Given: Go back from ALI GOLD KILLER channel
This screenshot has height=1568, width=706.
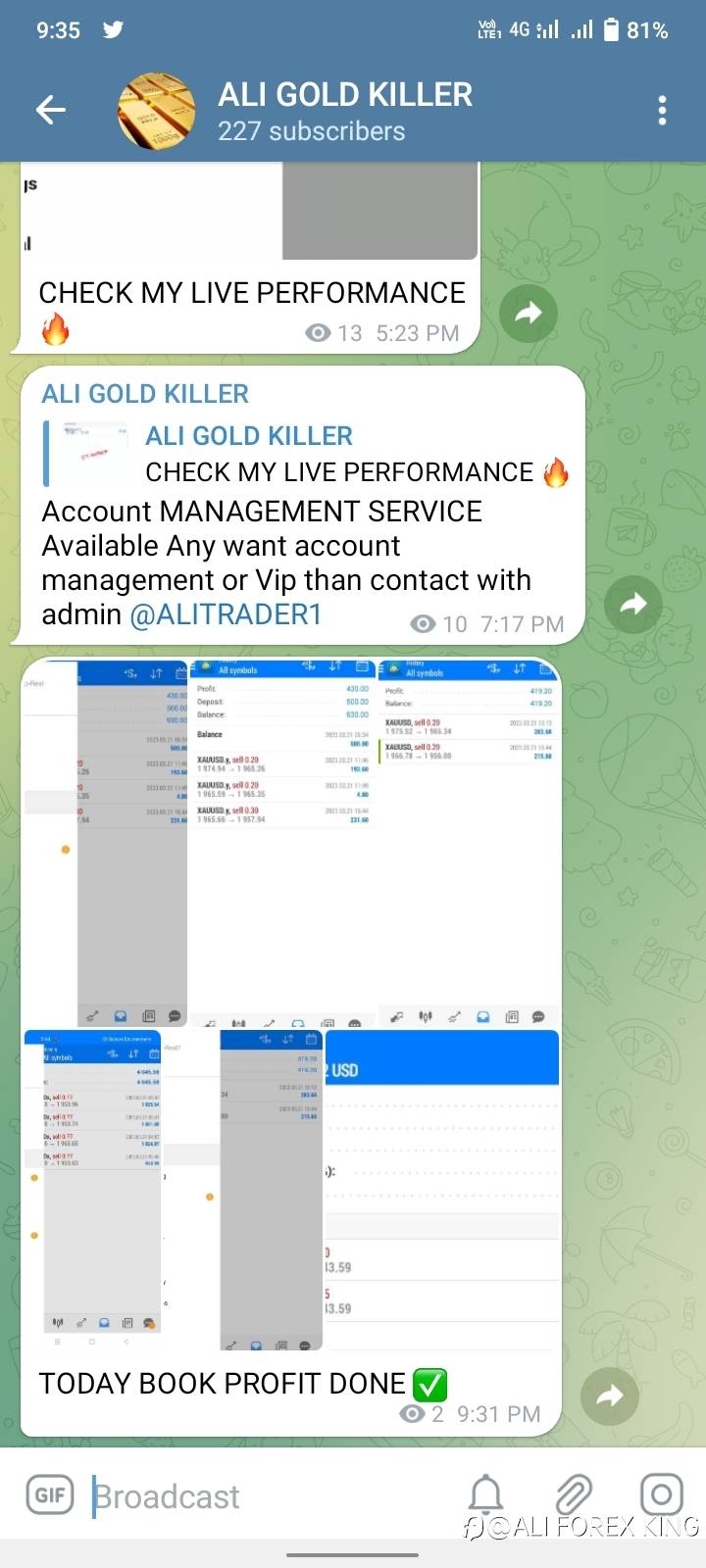Looking at the screenshot, I should (51, 110).
